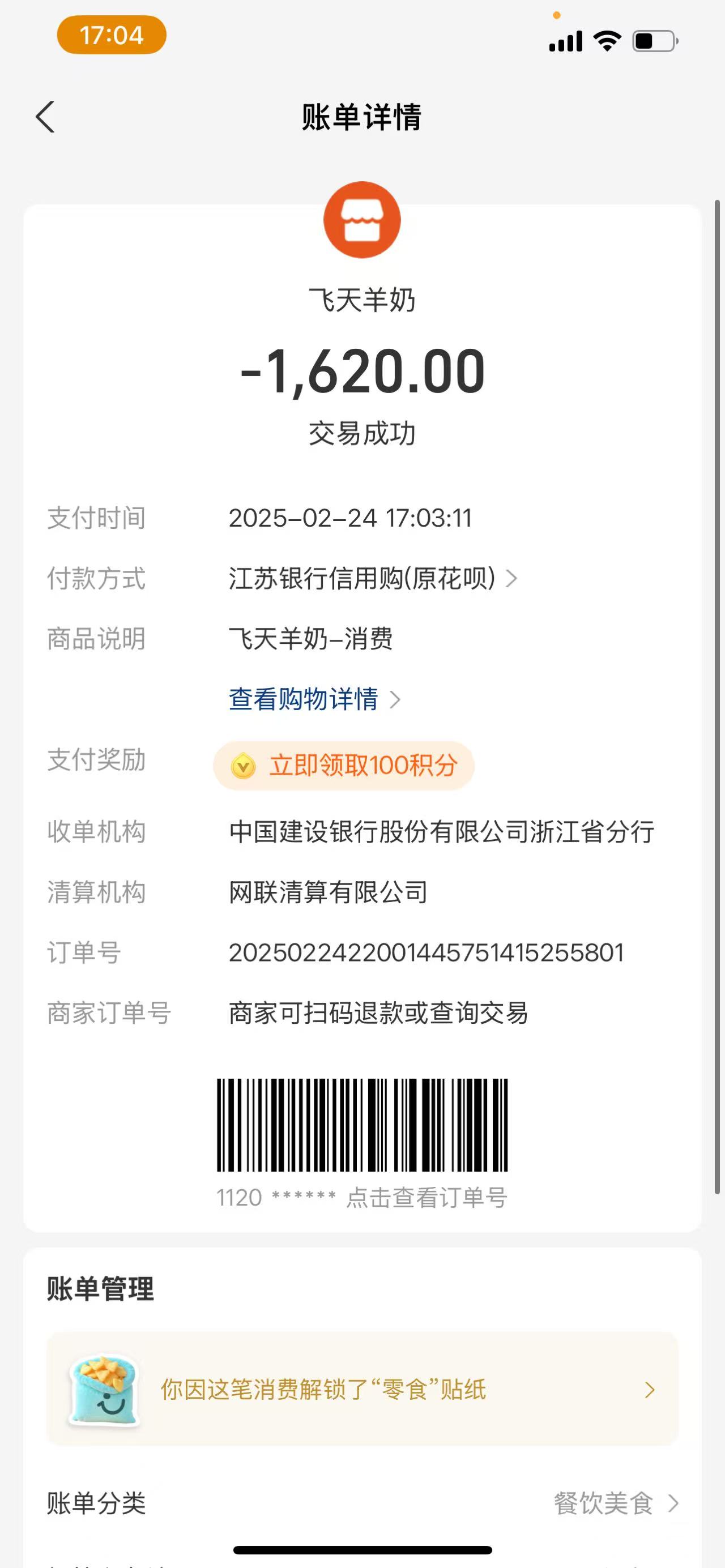This screenshot has height=1568, width=725.
Task: Open the 飞天羊奶 merchant icon
Action: 361,220
